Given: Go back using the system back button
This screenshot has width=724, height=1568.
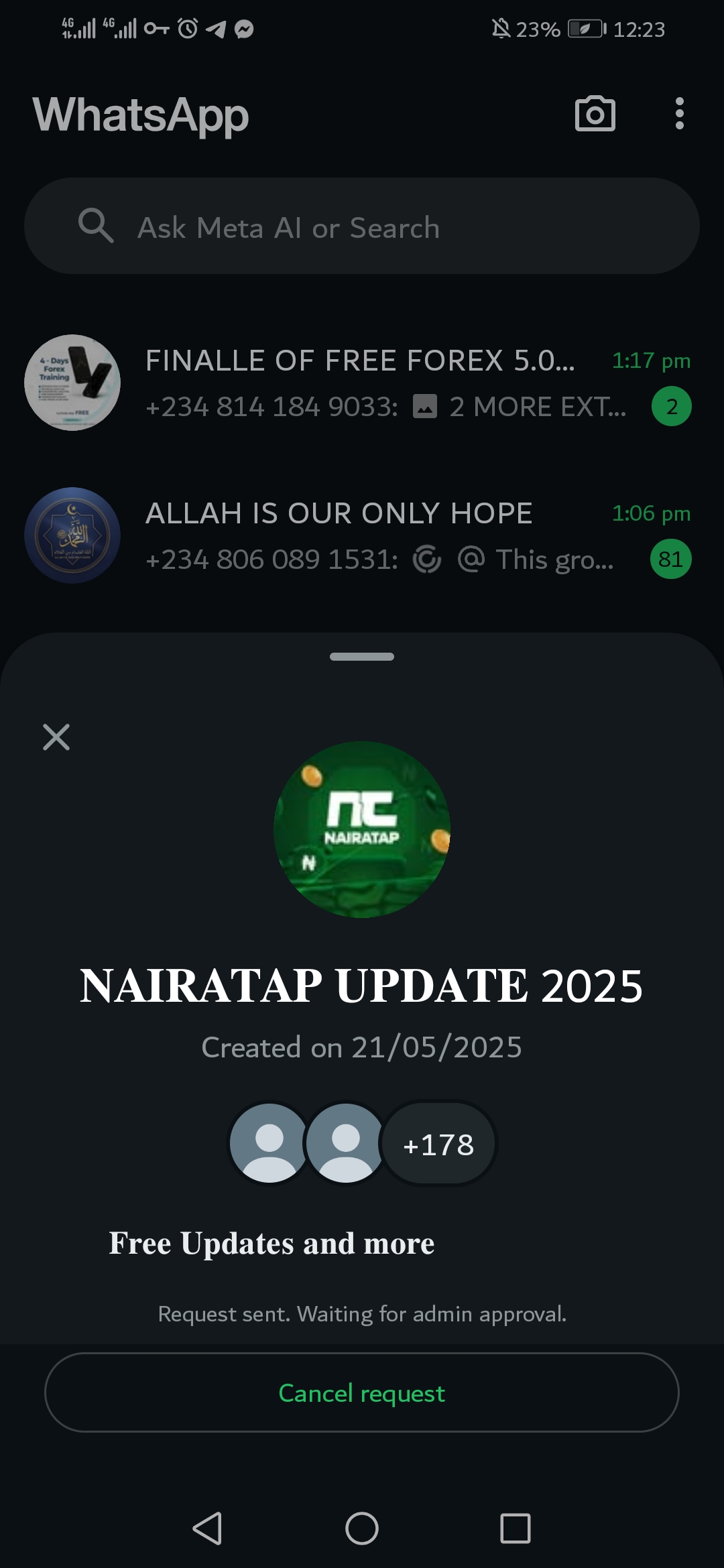Looking at the screenshot, I should pos(207,1528).
